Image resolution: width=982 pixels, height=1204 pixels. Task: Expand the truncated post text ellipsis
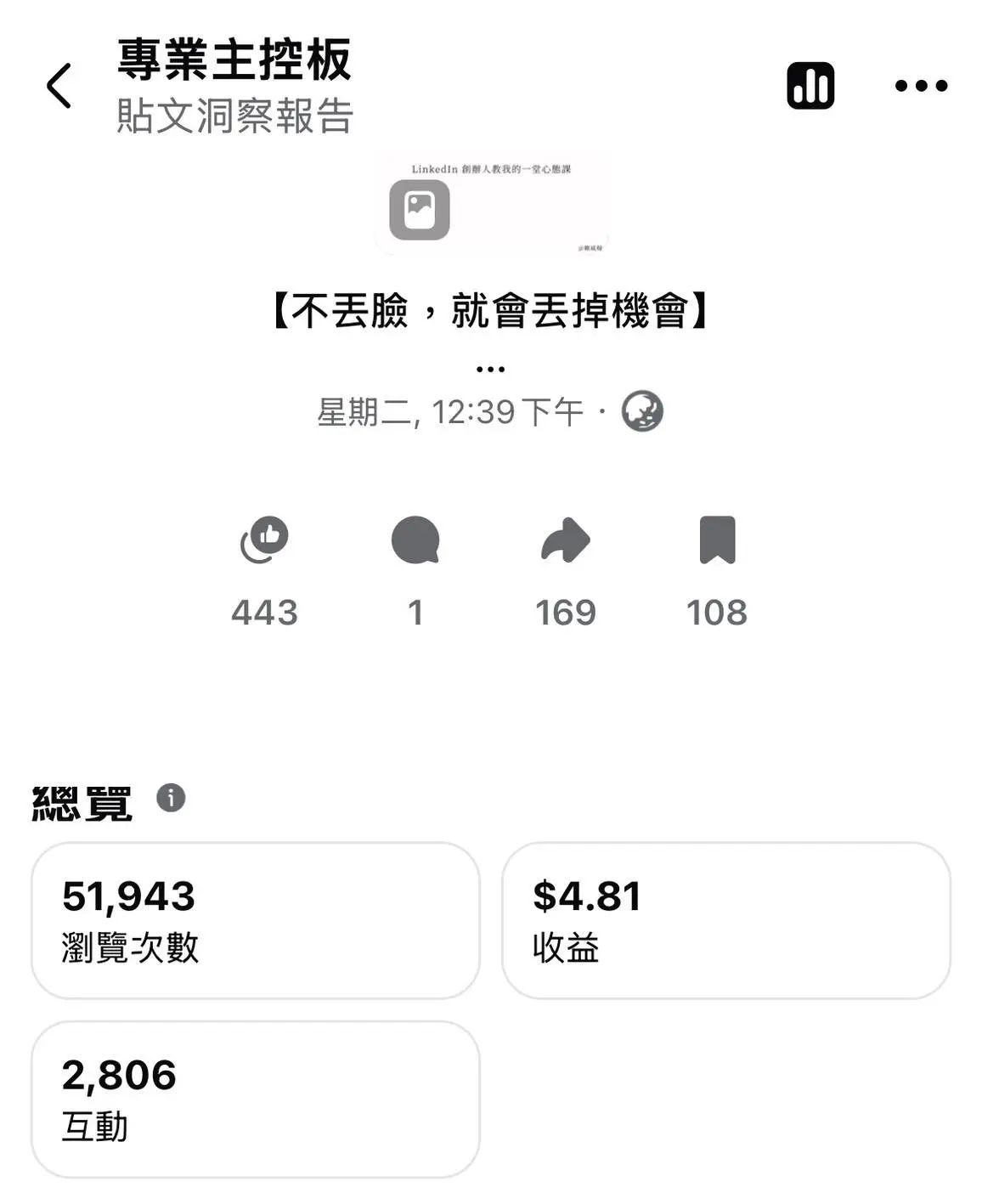490,369
